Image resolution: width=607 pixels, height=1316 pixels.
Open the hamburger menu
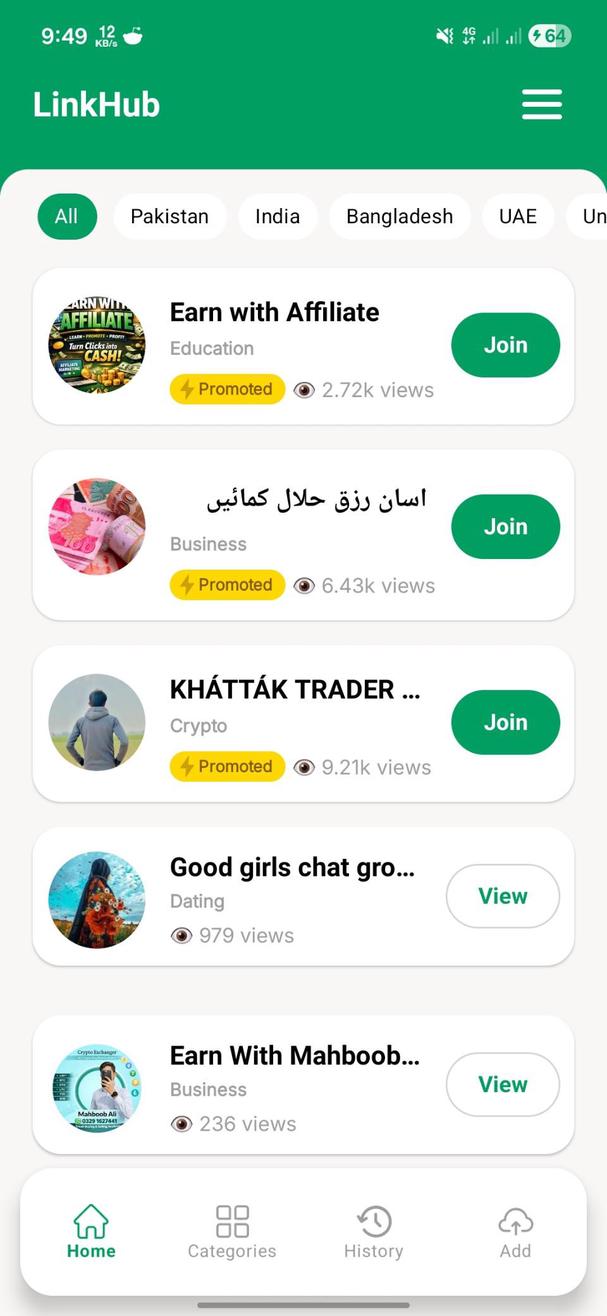pyautogui.click(x=542, y=104)
